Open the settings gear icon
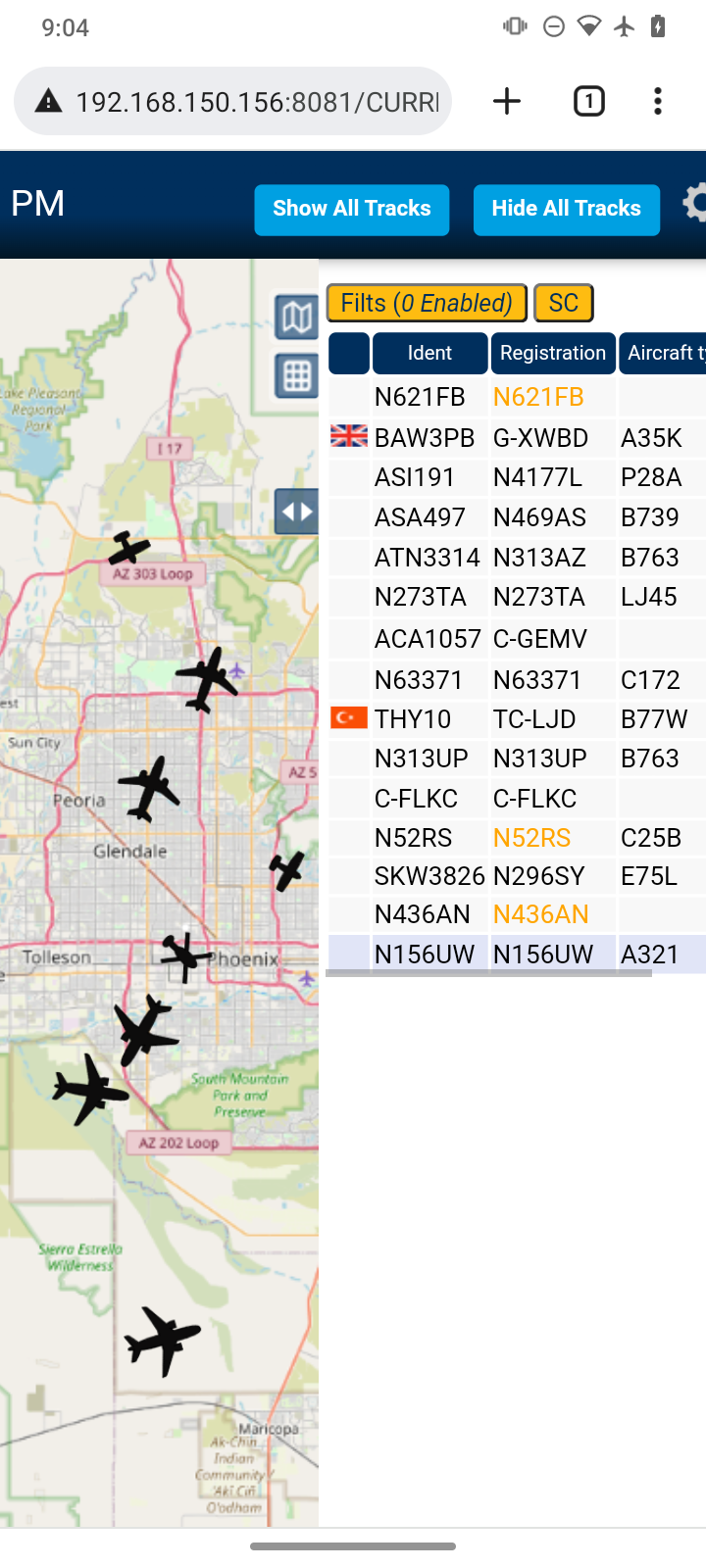The height and width of the screenshot is (1568, 706). click(694, 204)
